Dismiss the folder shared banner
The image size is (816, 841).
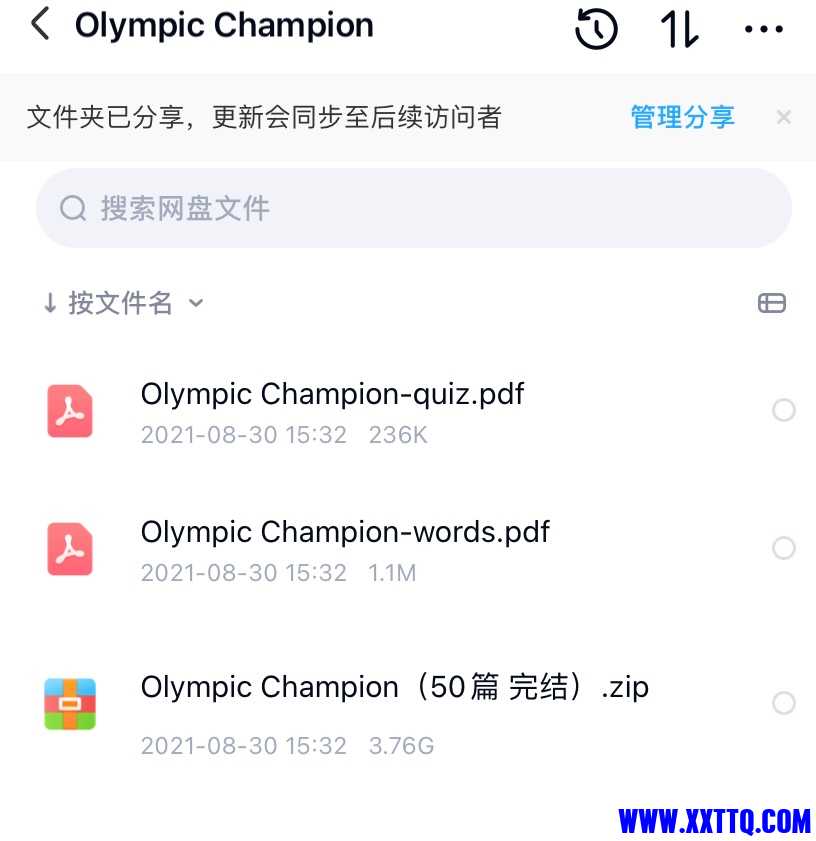click(x=783, y=117)
